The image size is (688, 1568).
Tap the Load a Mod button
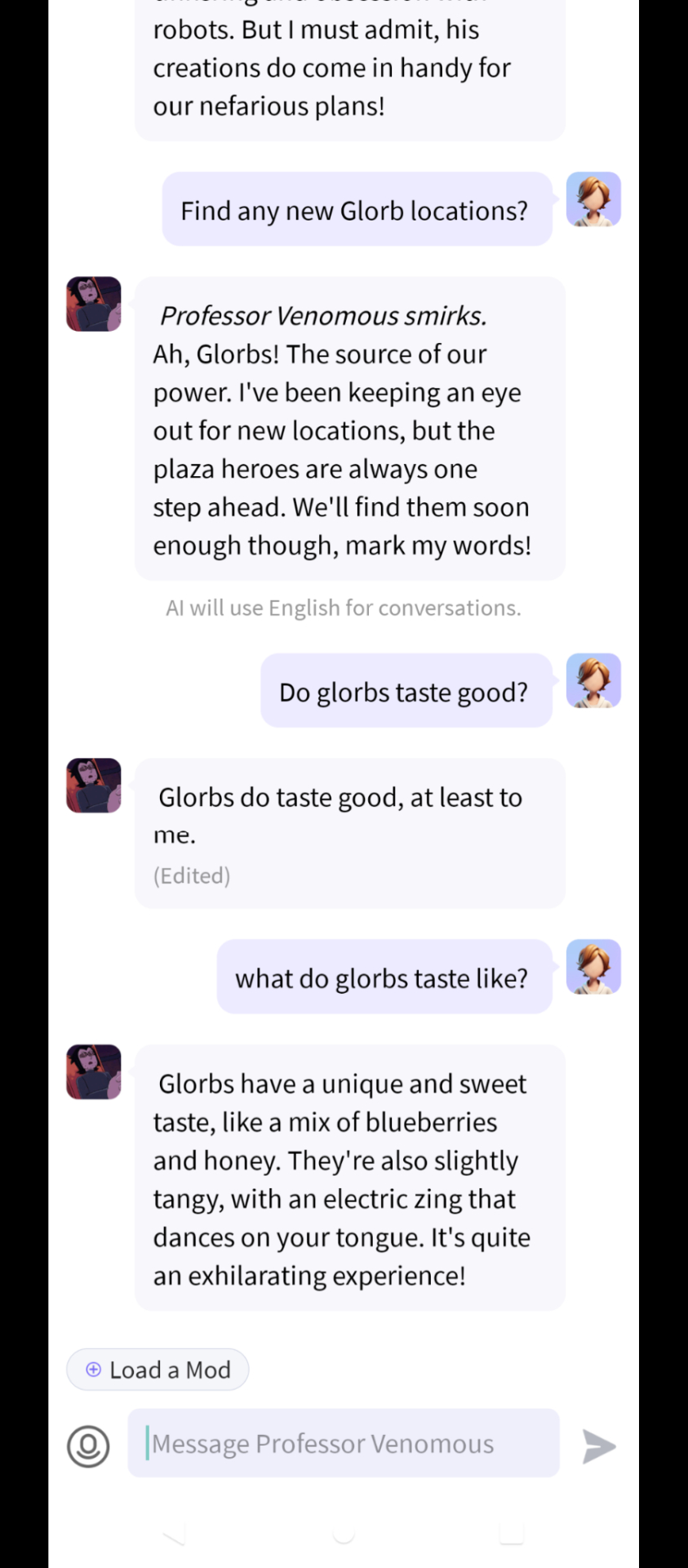click(x=158, y=1370)
